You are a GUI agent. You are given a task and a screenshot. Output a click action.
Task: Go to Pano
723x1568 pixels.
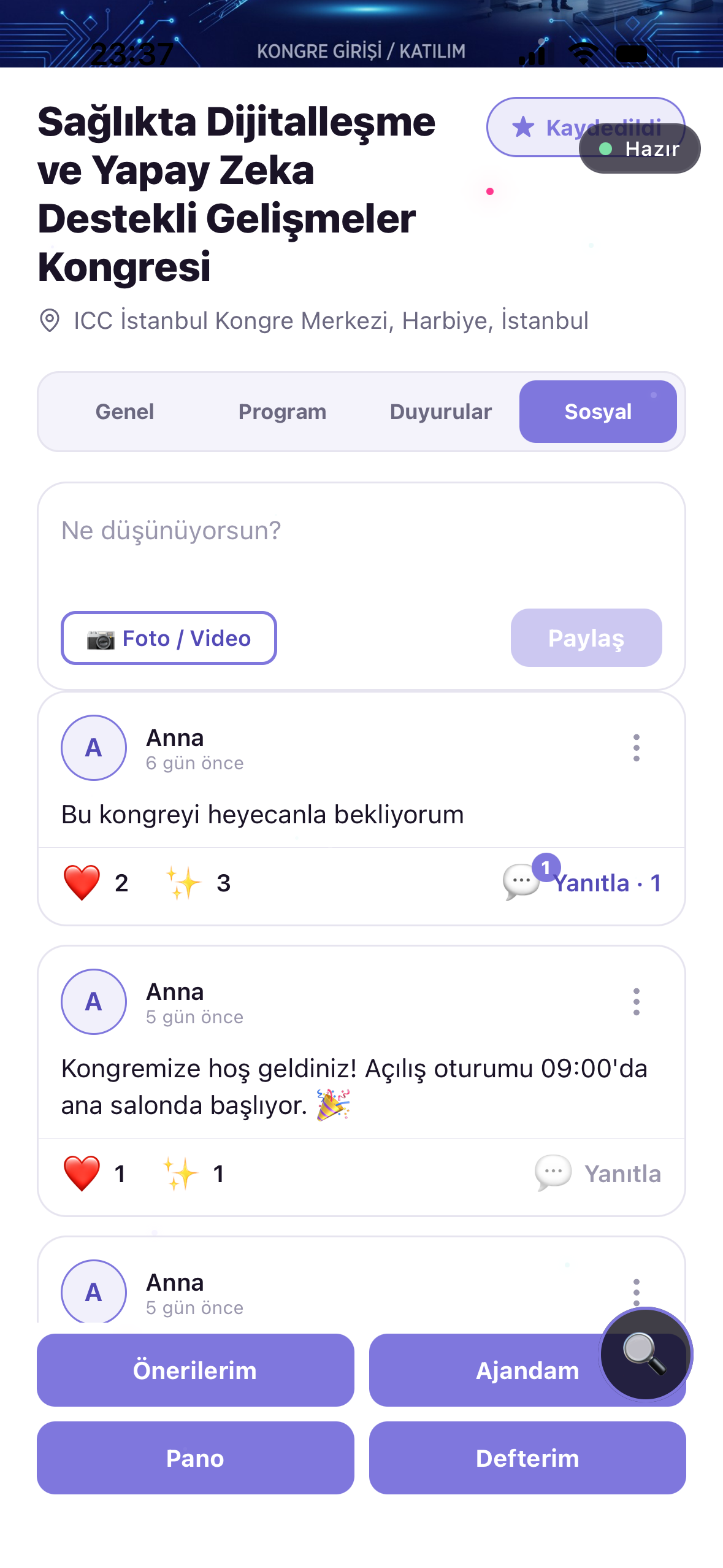click(195, 1458)
